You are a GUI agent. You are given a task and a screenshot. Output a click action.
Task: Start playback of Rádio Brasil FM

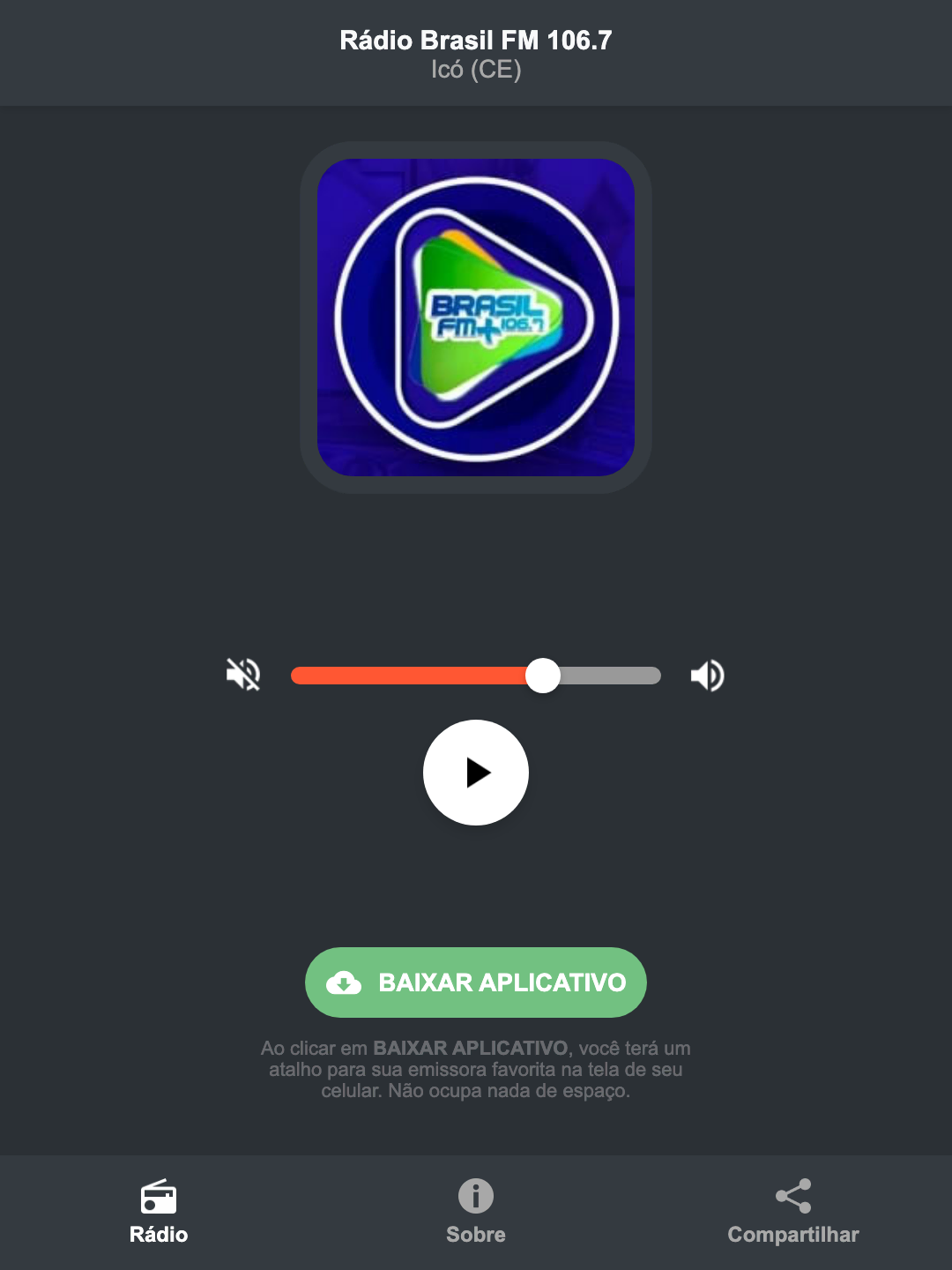point(475,773)
